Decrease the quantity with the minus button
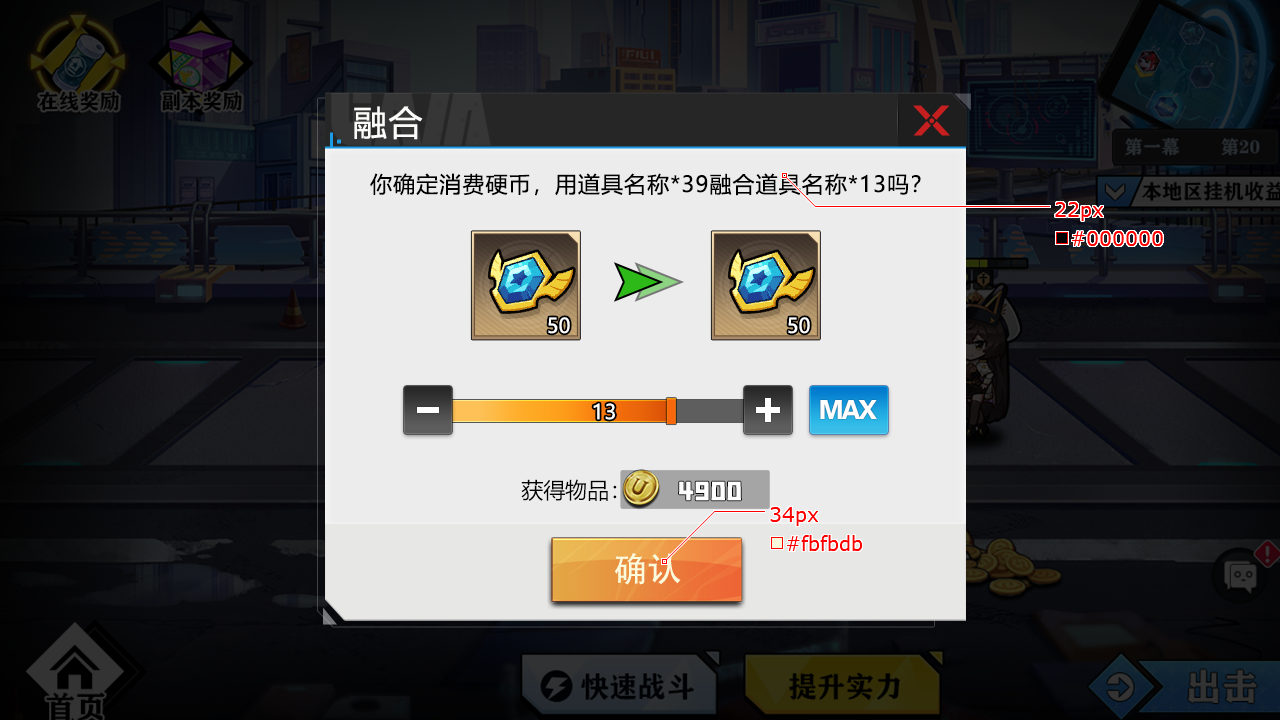This screenshot has width=1280, height=720. (x=428, y=410)
